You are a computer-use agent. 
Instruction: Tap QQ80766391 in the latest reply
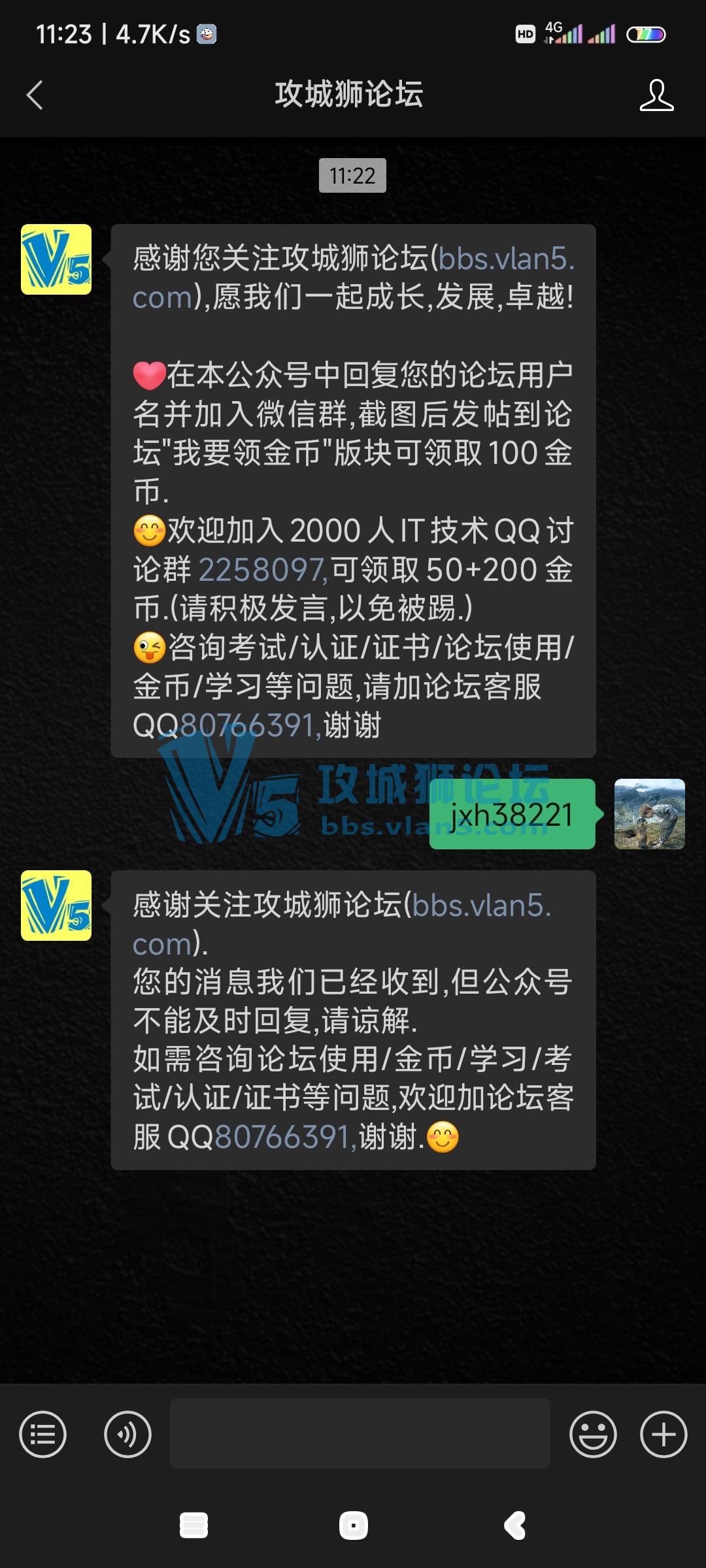pos(284,1137)
